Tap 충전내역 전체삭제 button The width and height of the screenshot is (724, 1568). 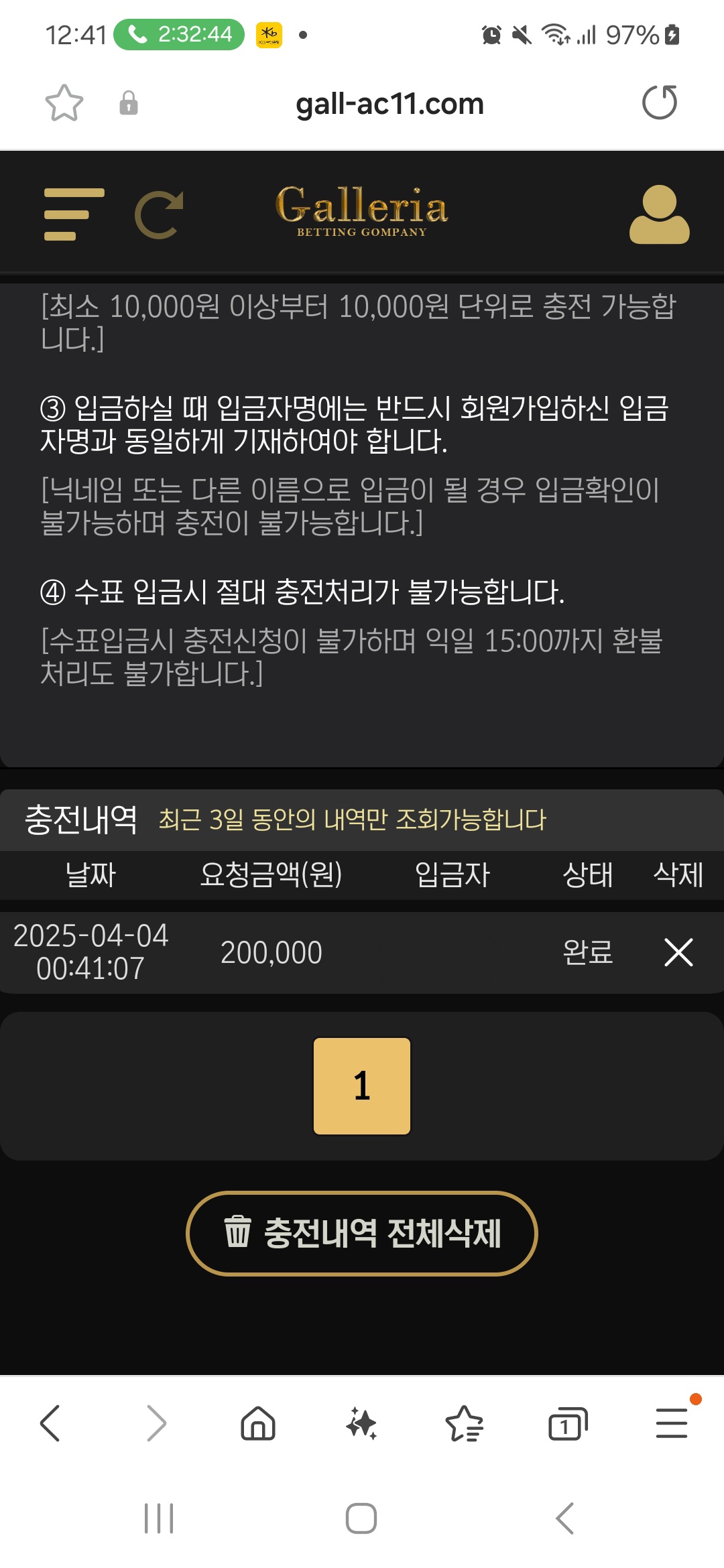point(362,1234)
